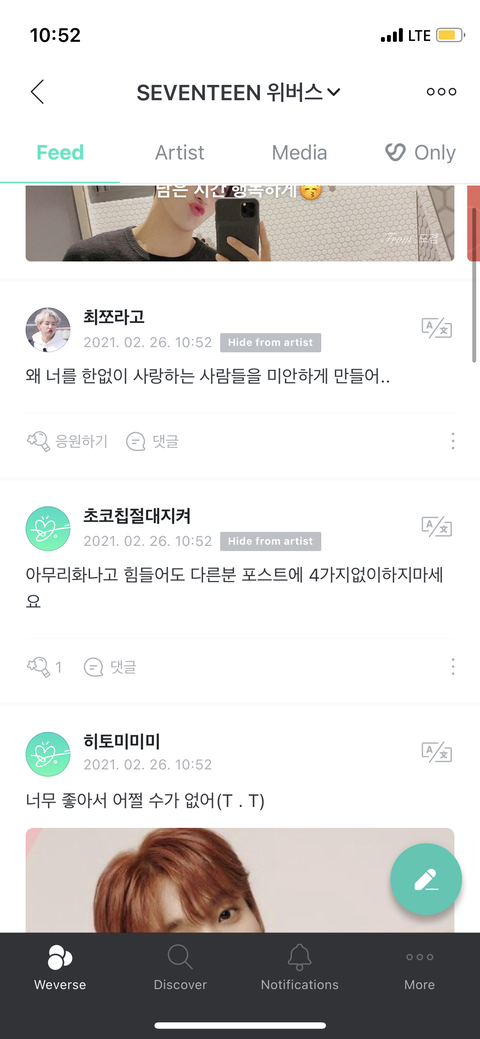480x1039 pixels.
Task: Translate 초코칩절대지켜's post
Action: tap(437, 527)
